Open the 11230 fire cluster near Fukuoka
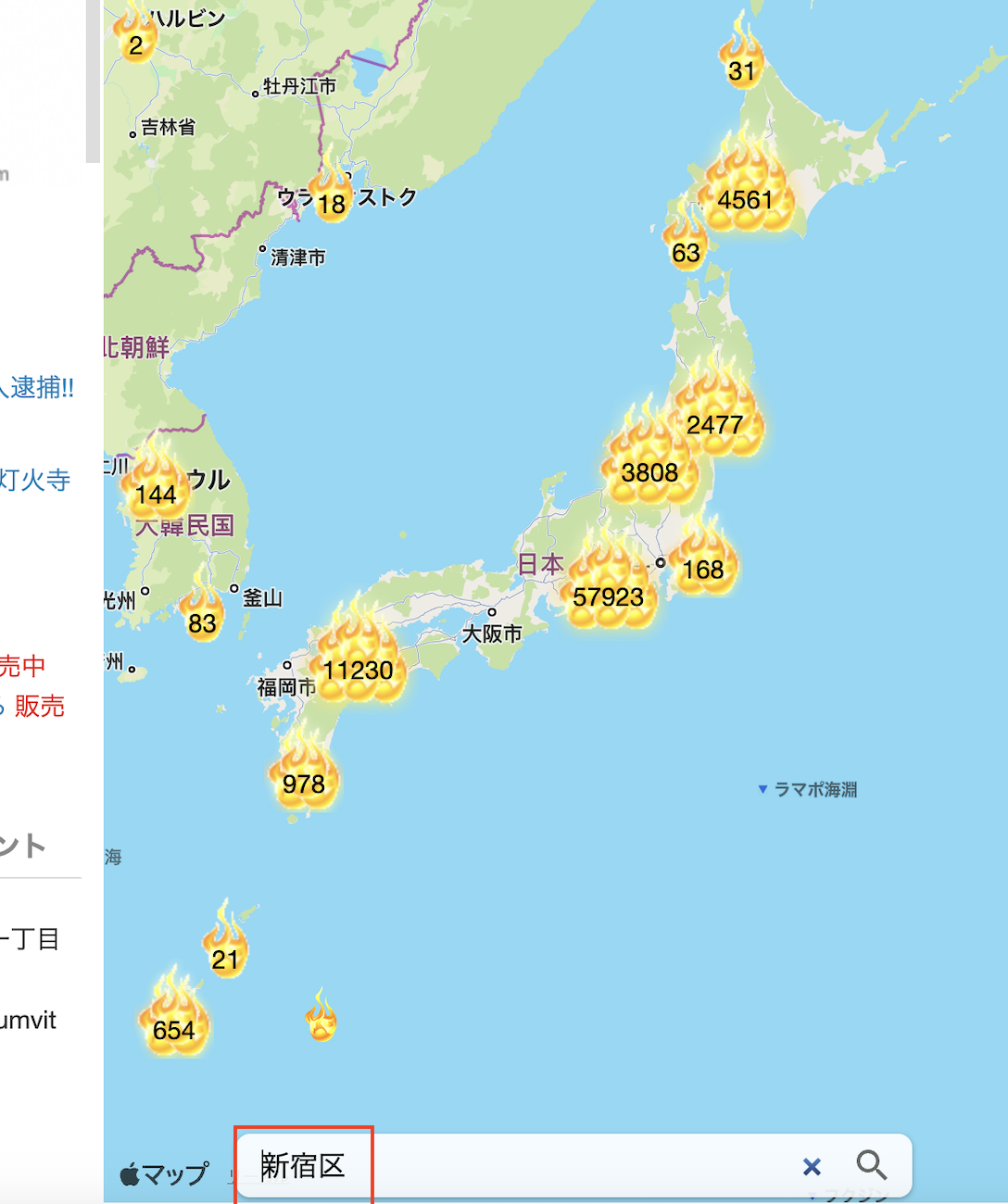Viewport: 1008px width, 1204px height. [359, 663]
